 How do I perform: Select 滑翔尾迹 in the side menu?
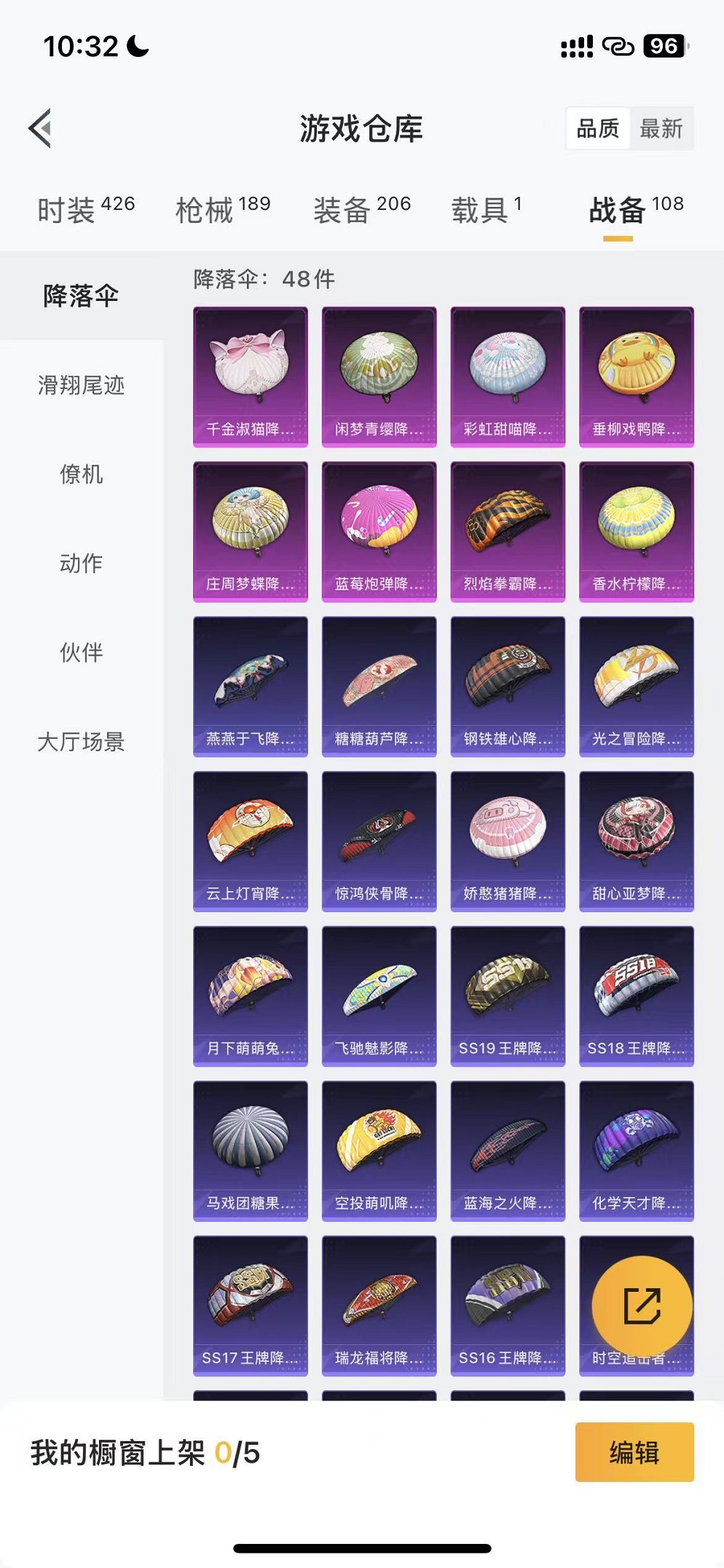(81, 385)
